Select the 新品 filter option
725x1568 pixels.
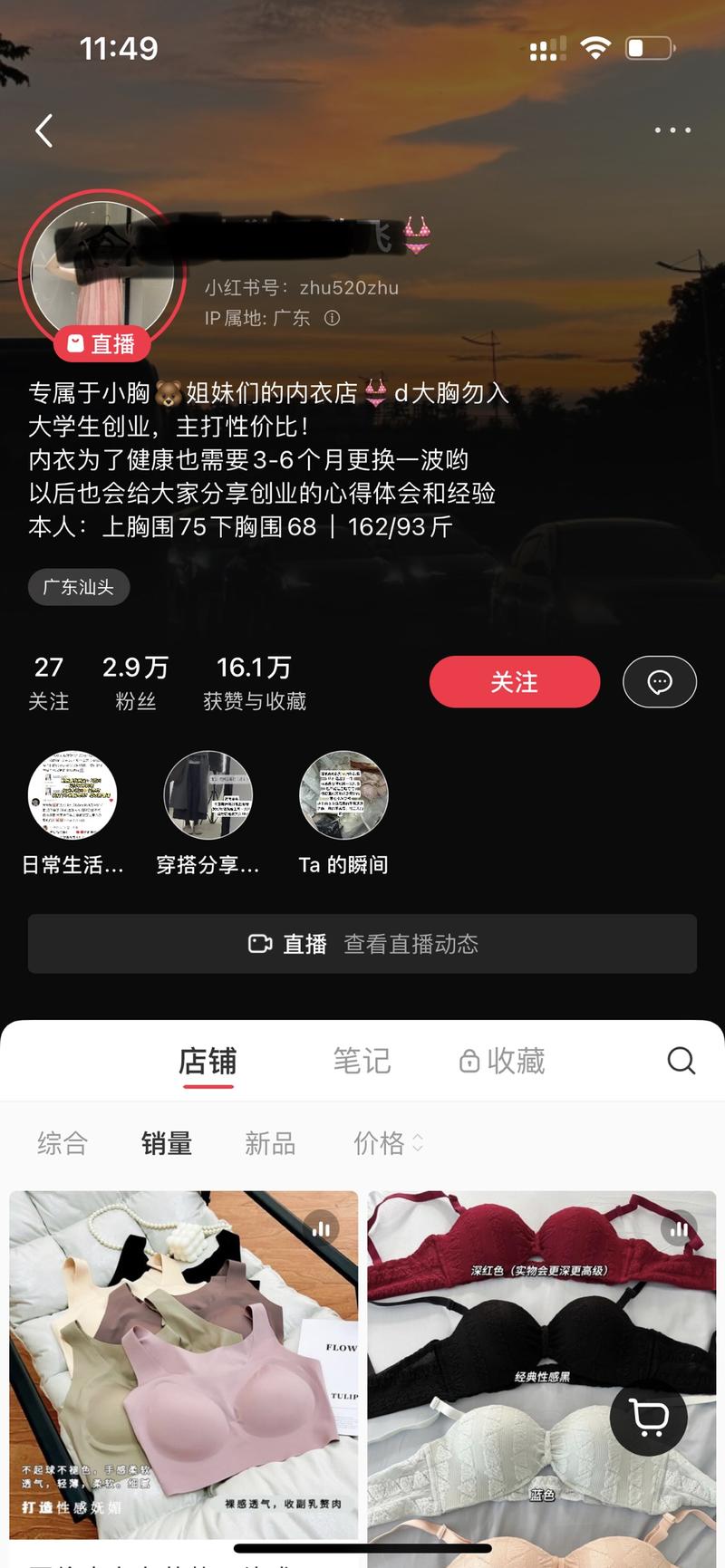pyautogui.click(x=269, y=1144)
